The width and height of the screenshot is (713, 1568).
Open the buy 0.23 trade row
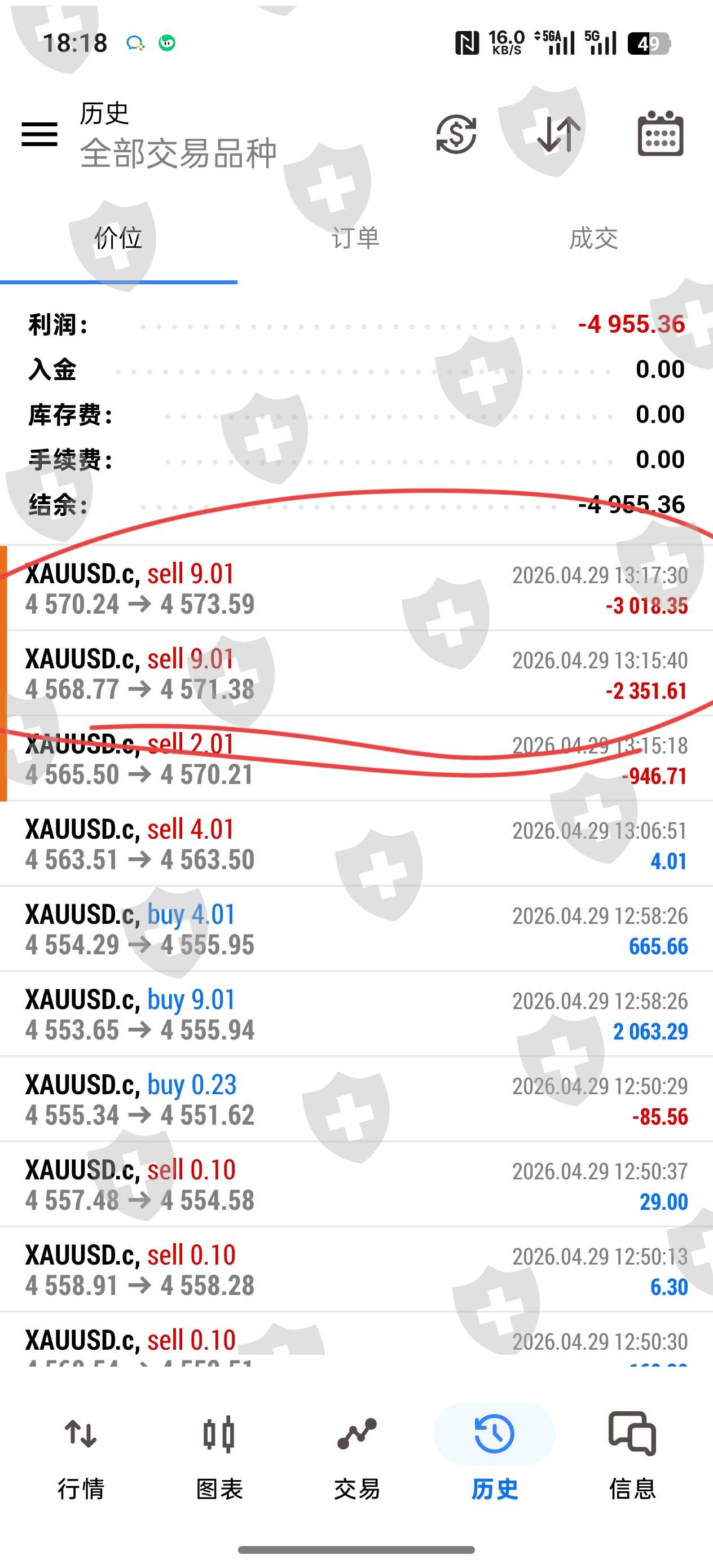click(x=356, y=1100)
